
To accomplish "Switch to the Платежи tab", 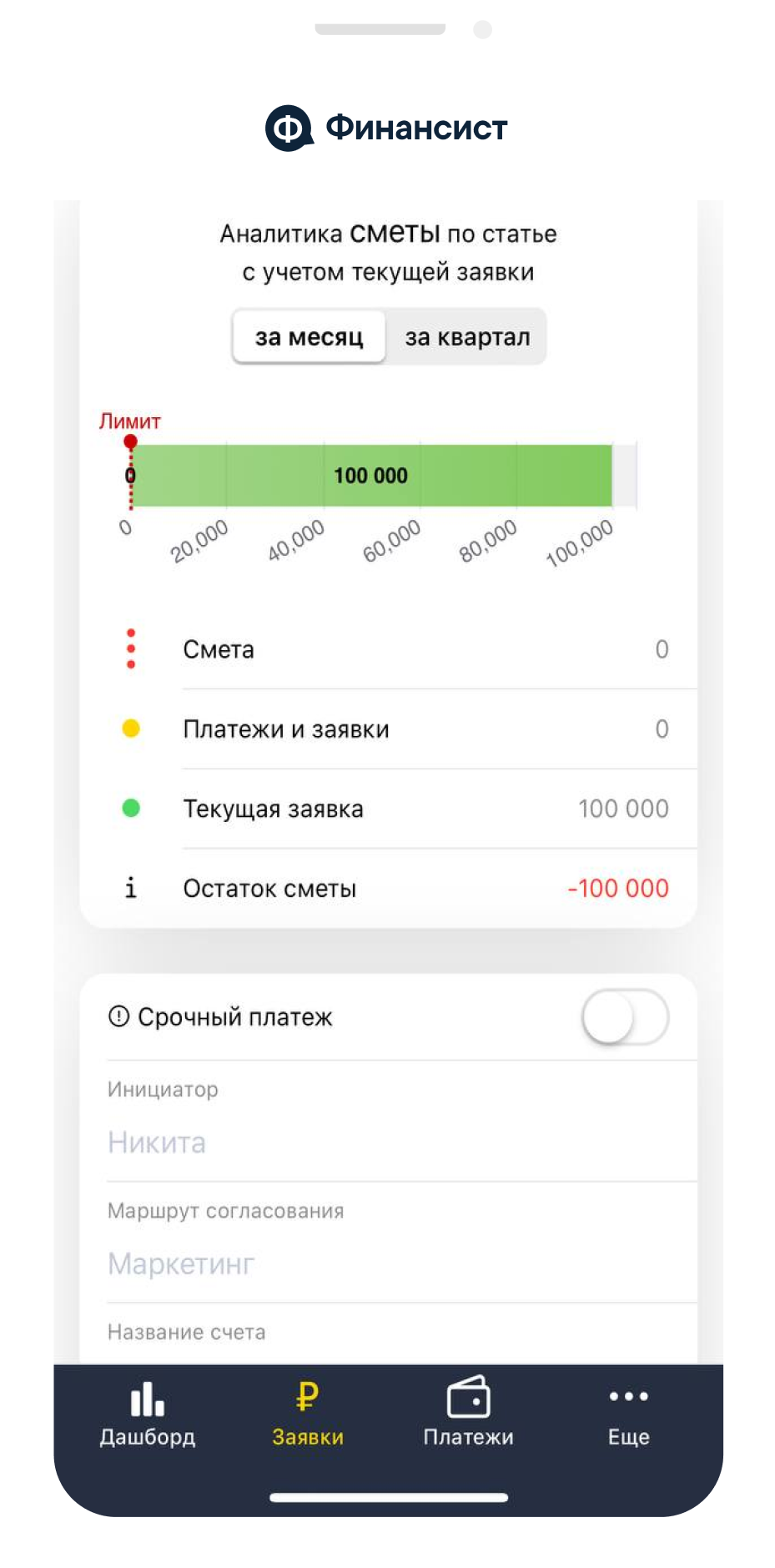I will coord(468,1414).
